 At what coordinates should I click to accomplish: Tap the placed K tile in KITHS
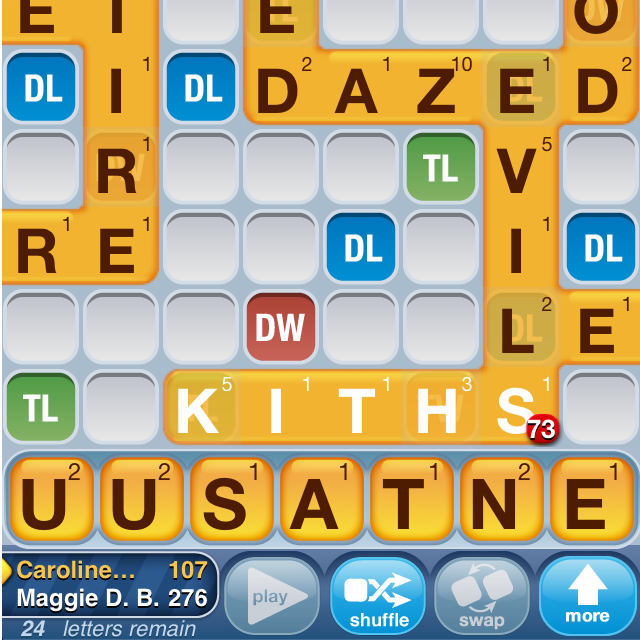pyautogui.click(x=200, y=409)
